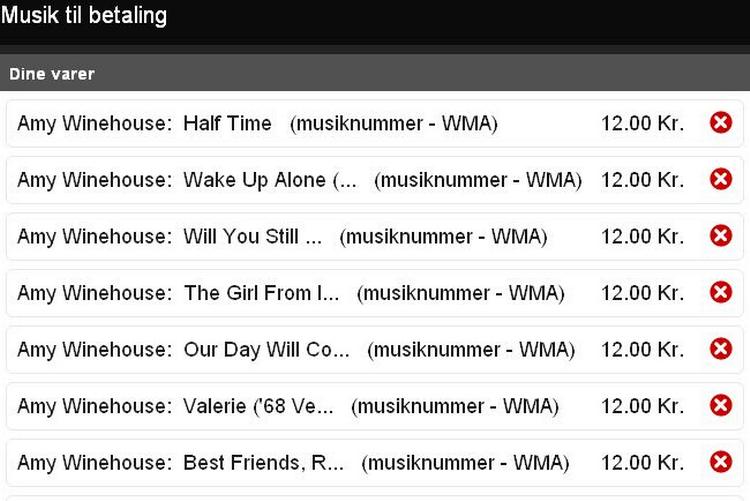The width and height of the screenshot is (750, 501).
Task: Remove The Girl From I... track
Action: click(x=721, y=292)
